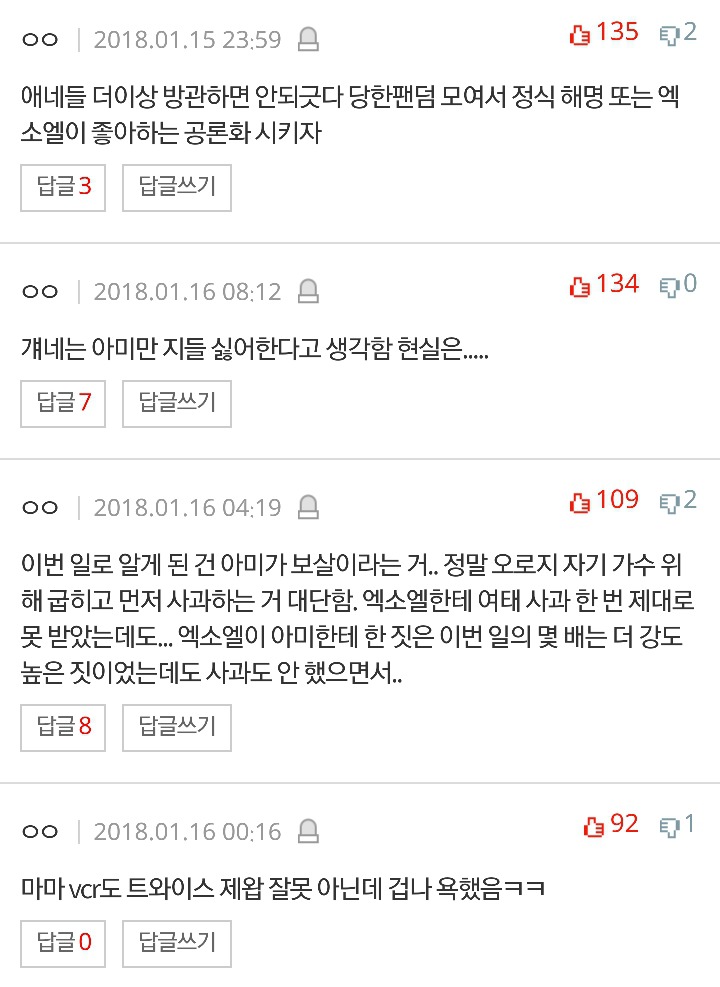Tap 답글쓰기 under the 08:12 comment

coord(177,403)
